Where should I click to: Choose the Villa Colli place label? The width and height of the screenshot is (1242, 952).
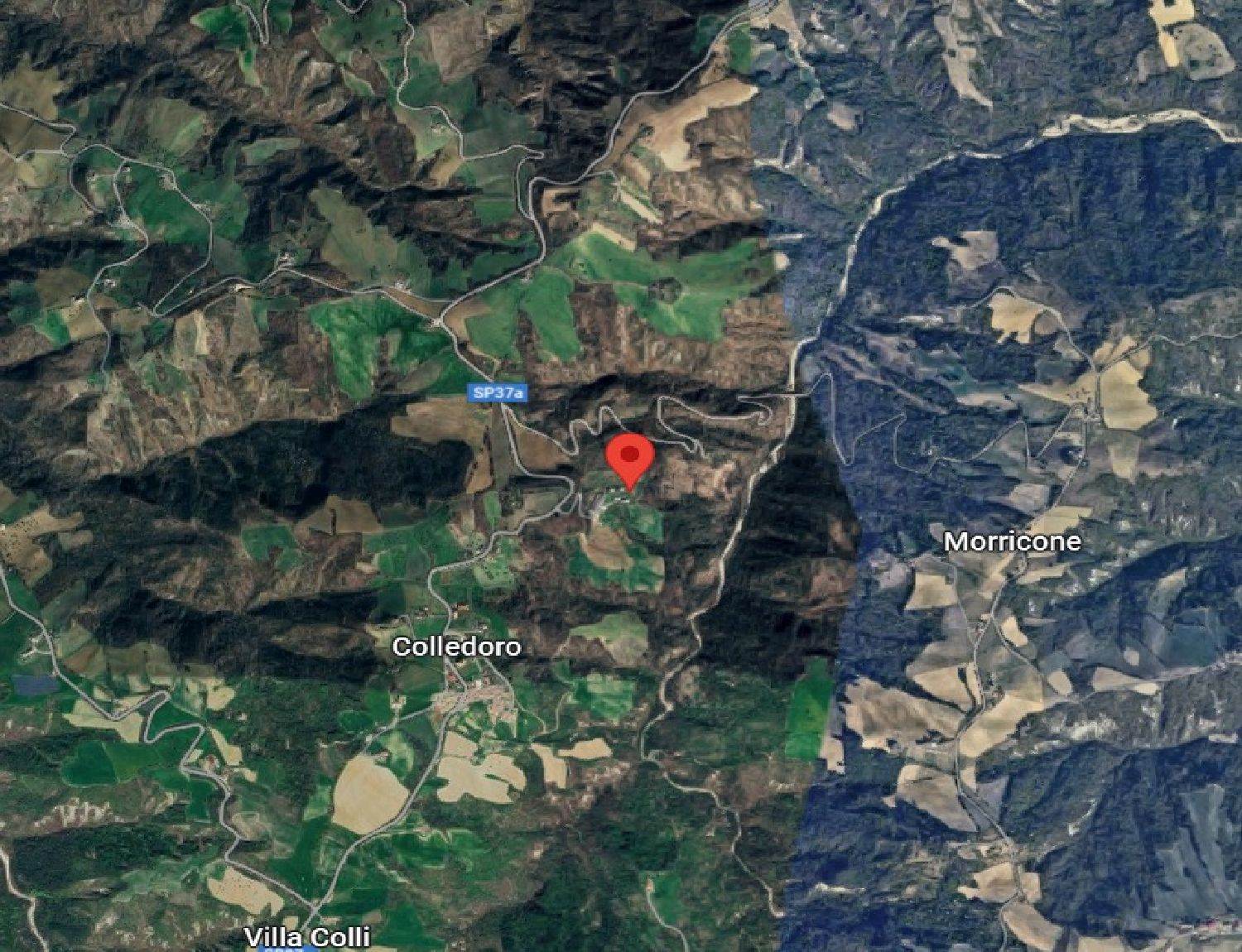coord(307,937)
